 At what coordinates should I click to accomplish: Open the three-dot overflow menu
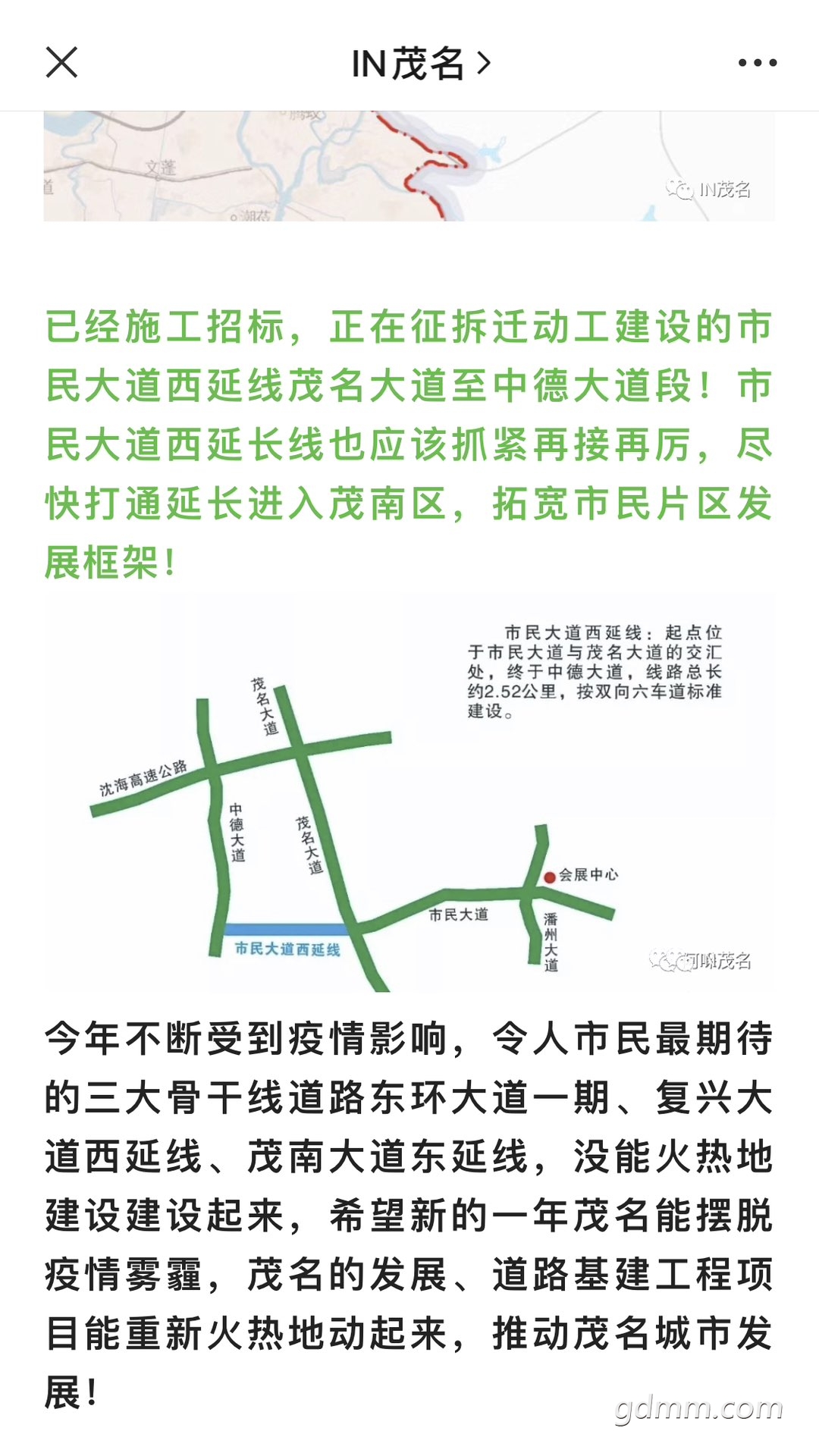tap(757, 63)
